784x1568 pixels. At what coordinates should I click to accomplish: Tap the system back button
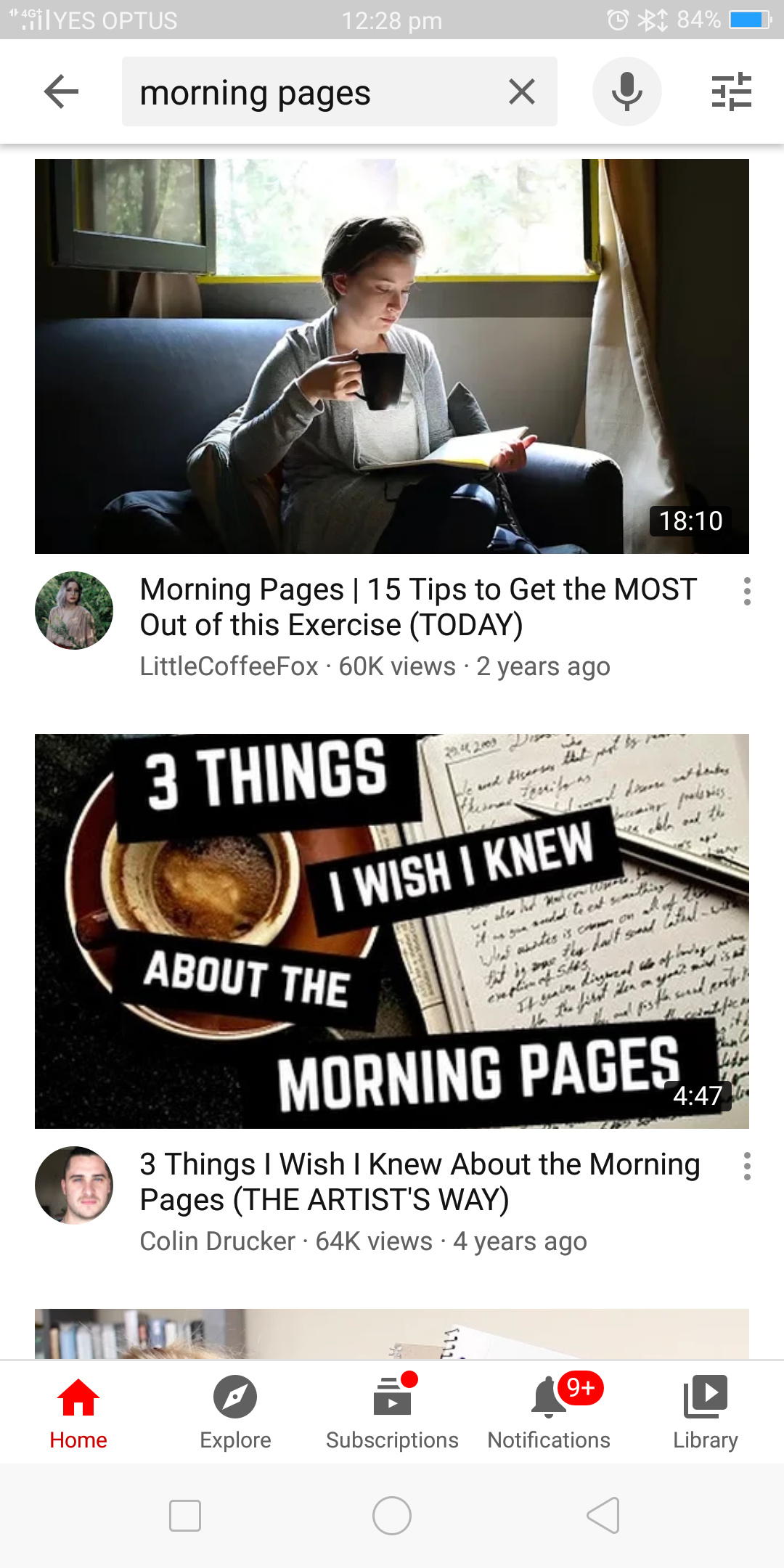click(x=603, y=1516)
